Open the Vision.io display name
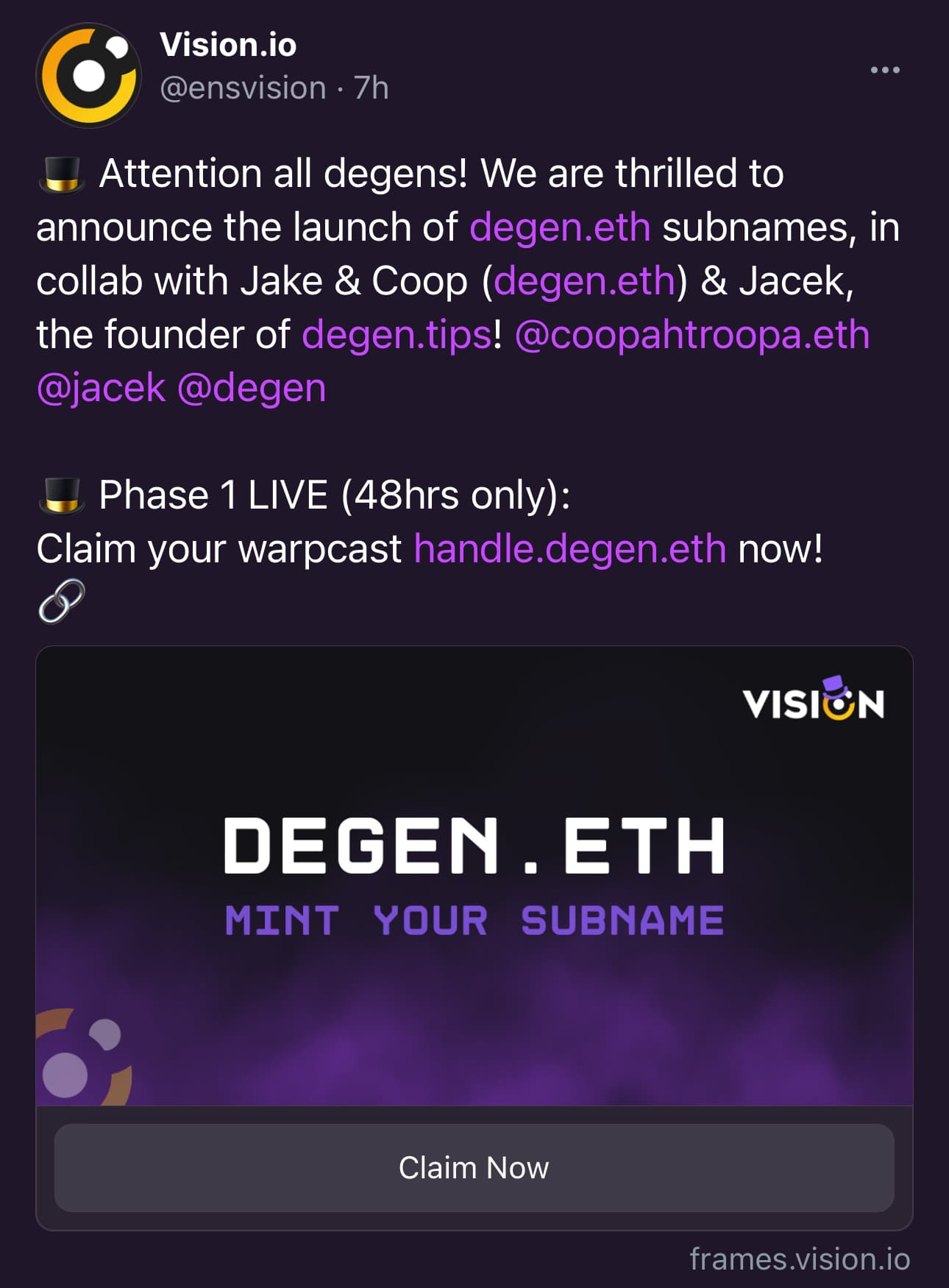This screenshot has width=949, height=1288. 228,45
